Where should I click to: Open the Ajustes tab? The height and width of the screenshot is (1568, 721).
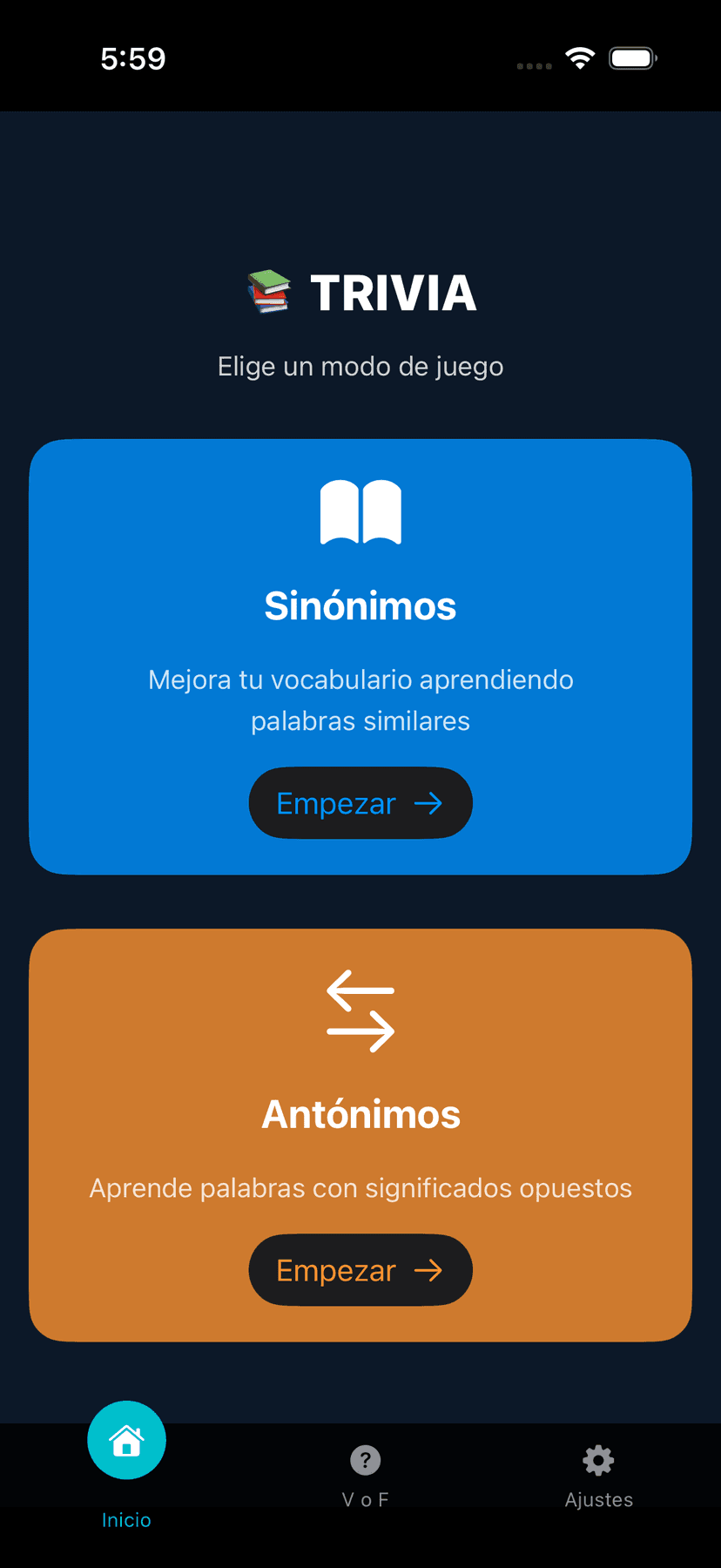tap(598, 1477)
